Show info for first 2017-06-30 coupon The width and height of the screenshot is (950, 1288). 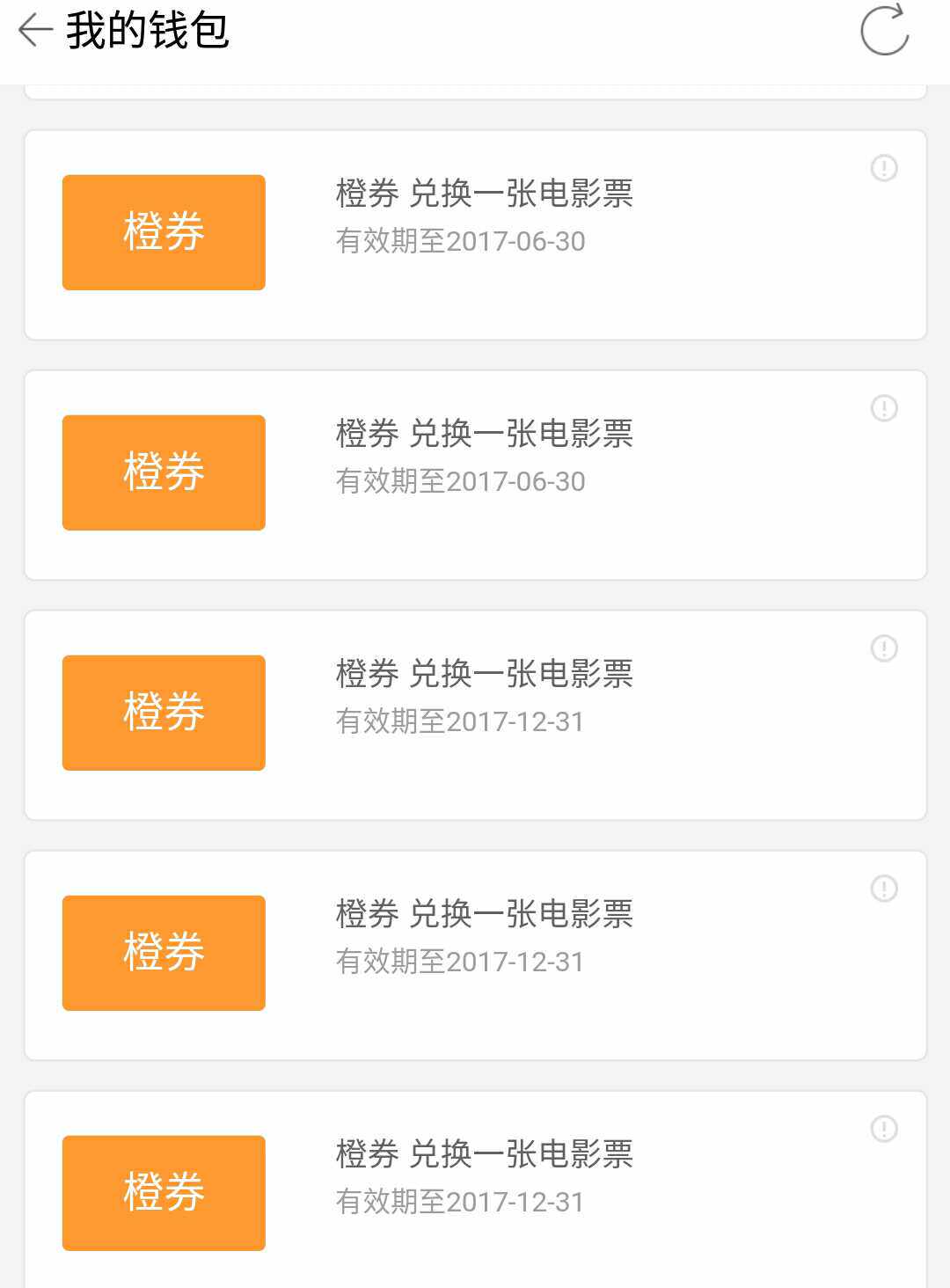884,168
